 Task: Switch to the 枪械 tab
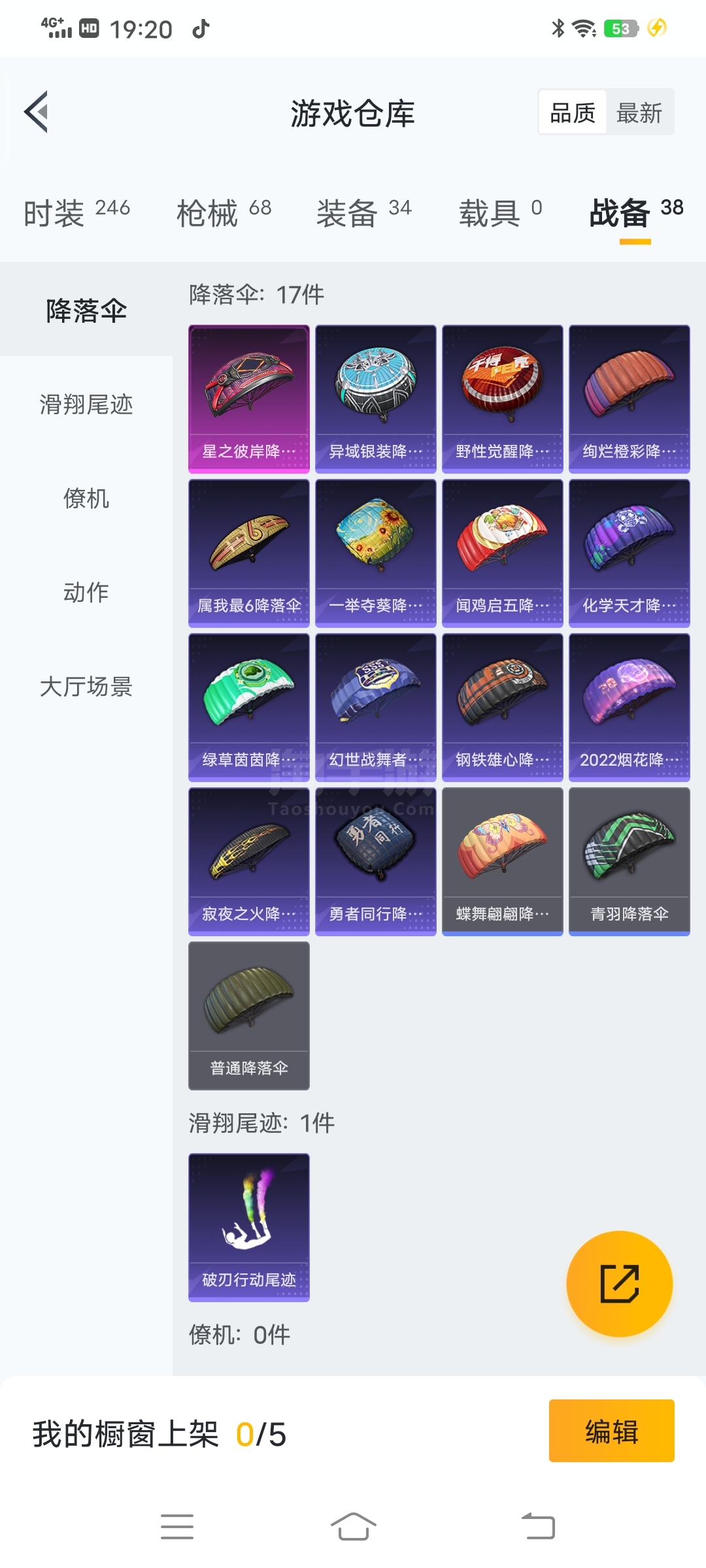tap(224, 213)
